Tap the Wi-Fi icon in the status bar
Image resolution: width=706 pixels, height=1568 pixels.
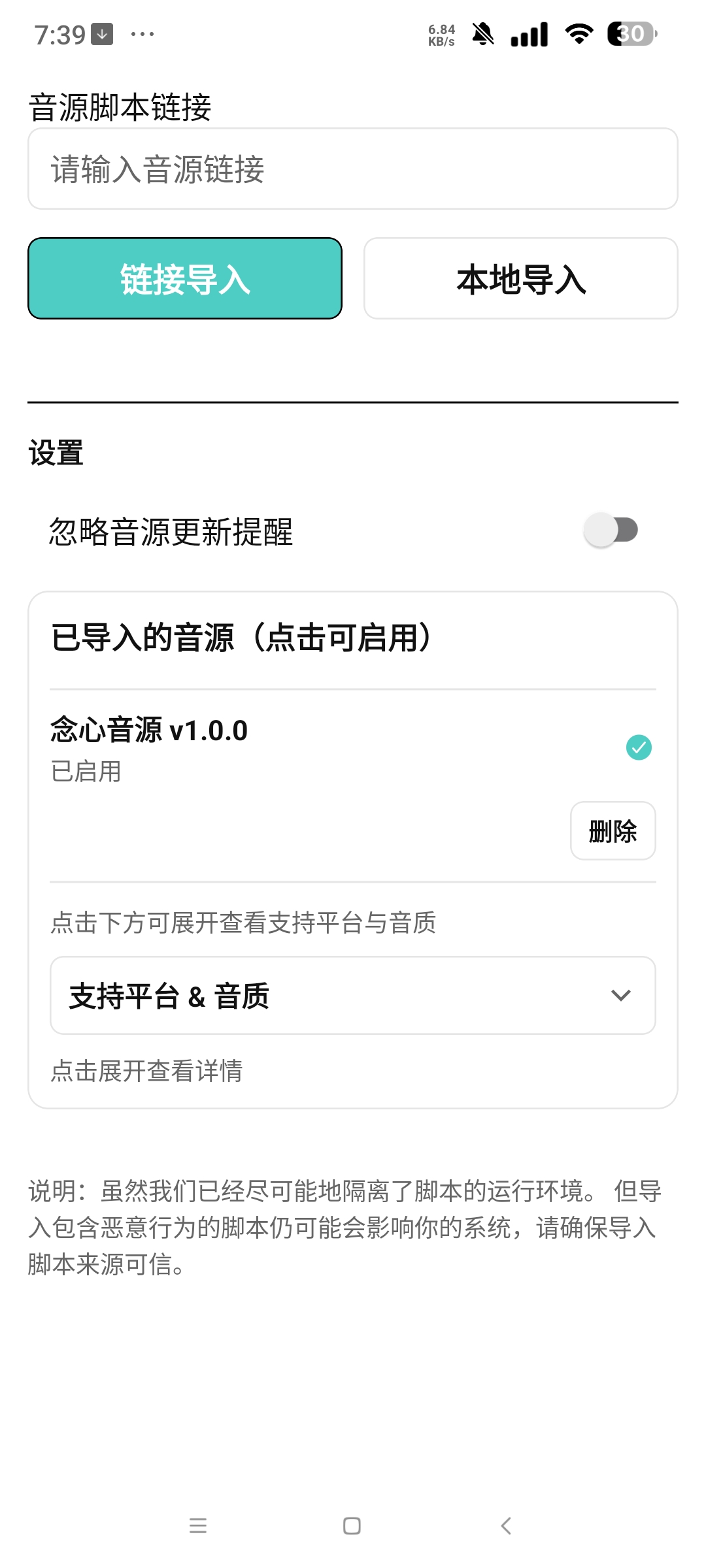578,32
